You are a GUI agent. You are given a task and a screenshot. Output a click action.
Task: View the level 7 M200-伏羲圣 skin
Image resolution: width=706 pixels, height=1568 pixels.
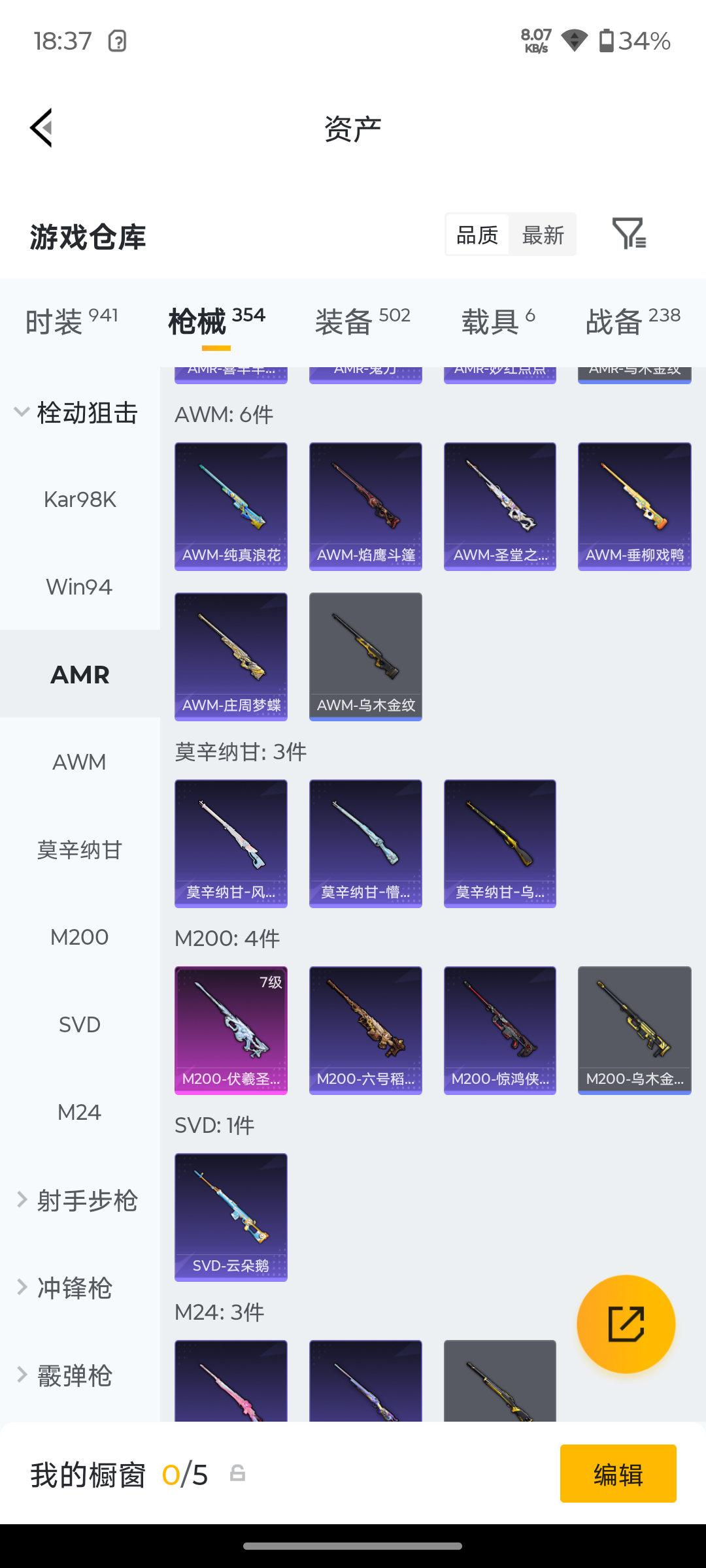pyautogui.click(x=231, y=1030)
